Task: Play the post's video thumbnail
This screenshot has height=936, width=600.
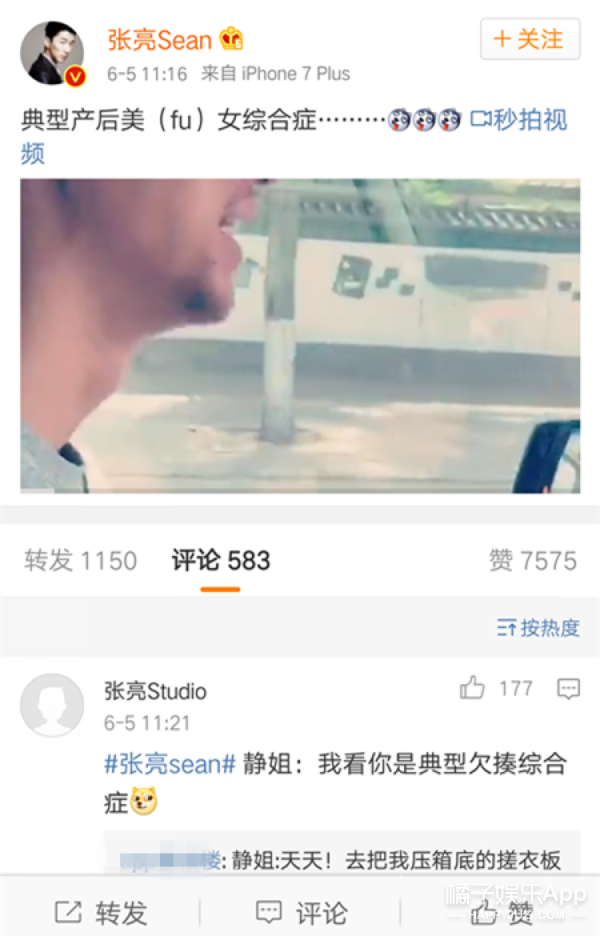Action: (x=300, y=335)
